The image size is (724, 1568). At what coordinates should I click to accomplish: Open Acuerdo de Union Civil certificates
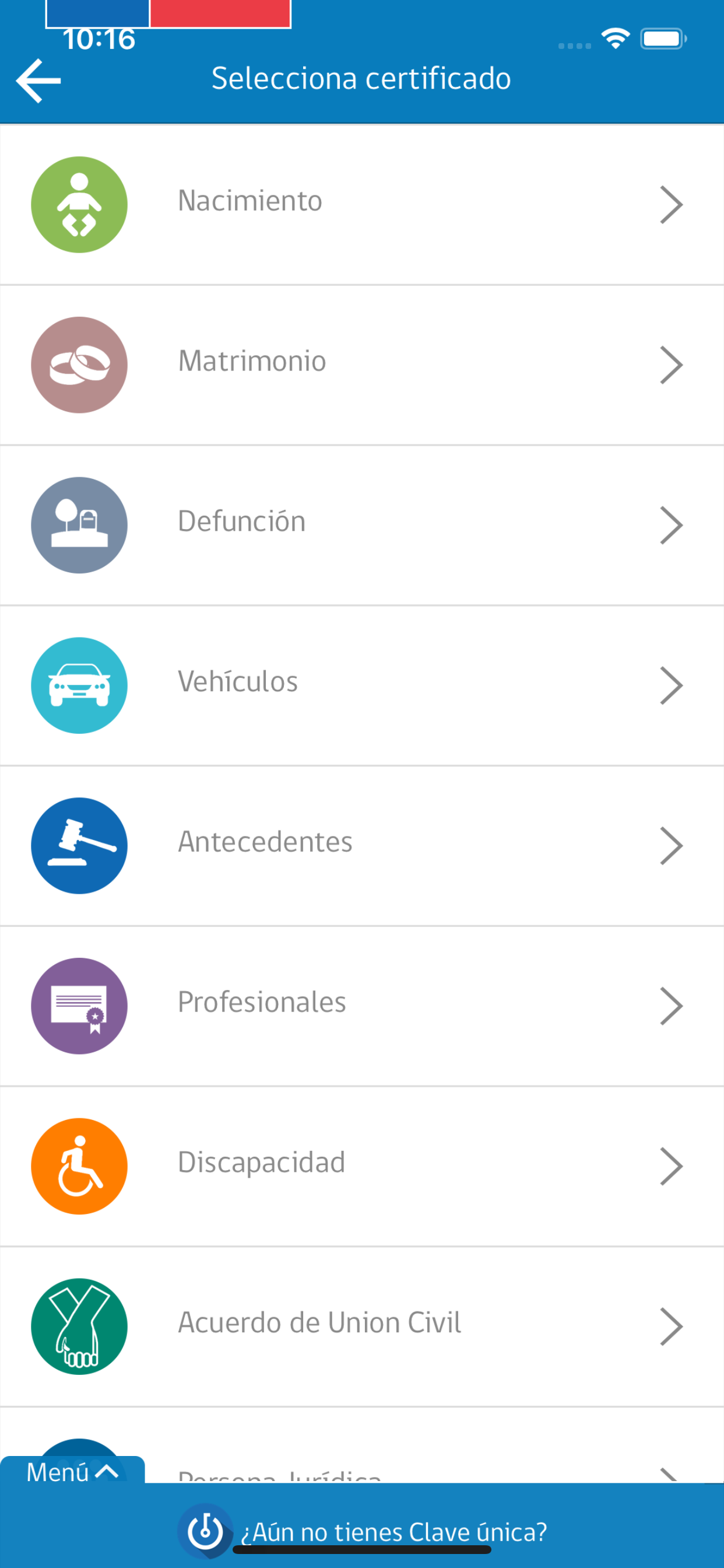(362, 1326)
